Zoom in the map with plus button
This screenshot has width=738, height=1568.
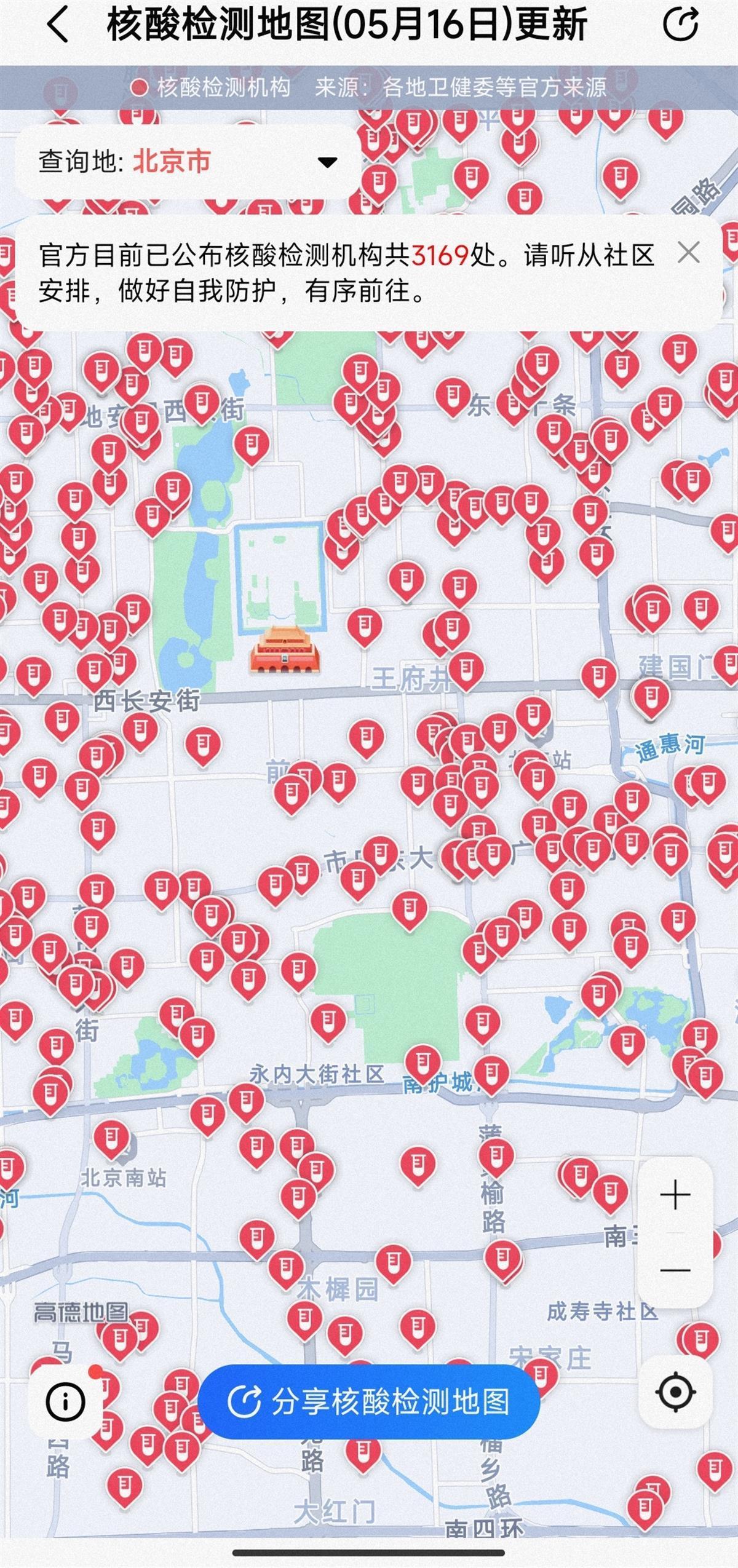coord(675,1196)
